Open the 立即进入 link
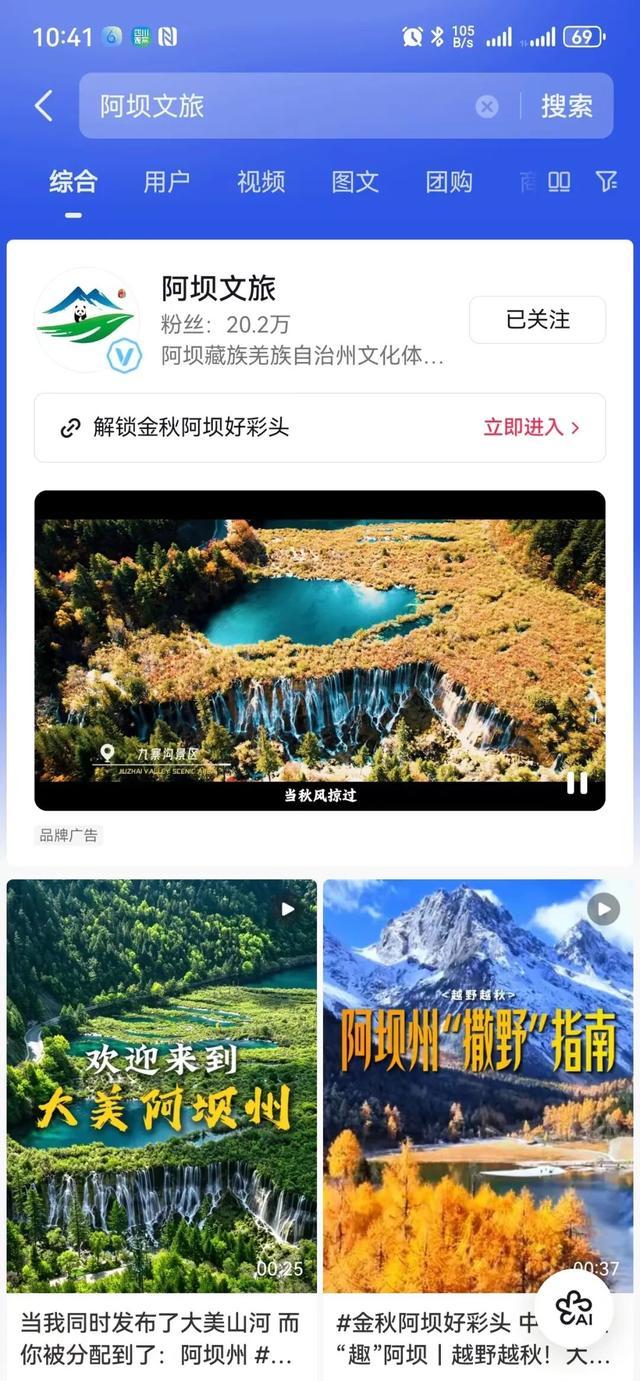This screenshot has width=640, height=1381. (x=531, y=428)
